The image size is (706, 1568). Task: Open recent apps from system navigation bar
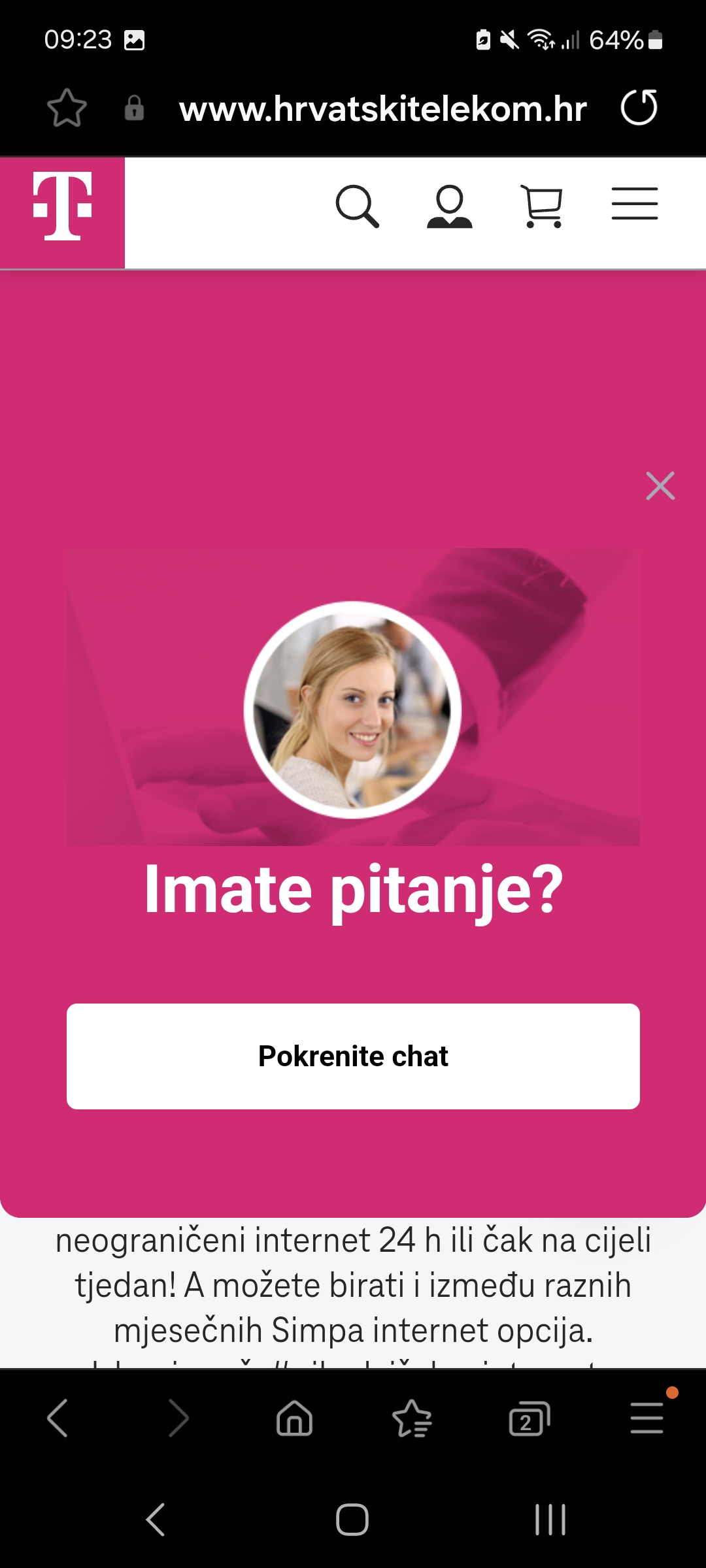(x=550, y=1520)
